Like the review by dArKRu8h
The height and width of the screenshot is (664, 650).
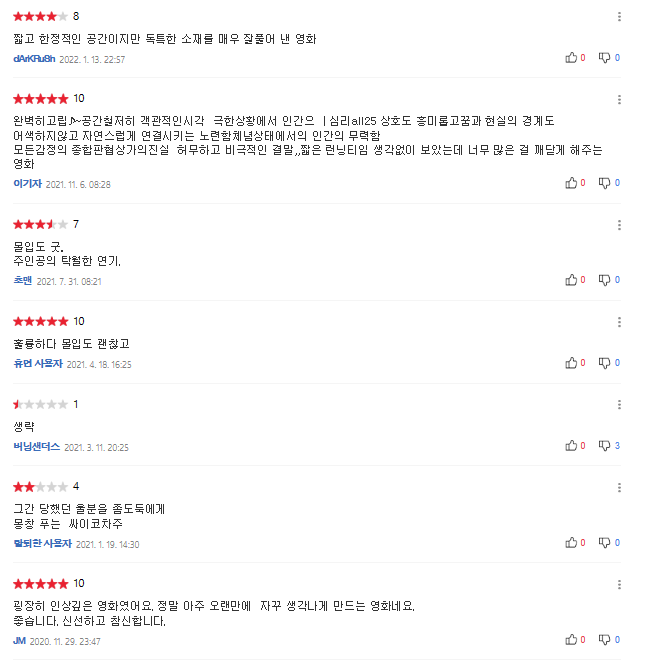point(572,58)
